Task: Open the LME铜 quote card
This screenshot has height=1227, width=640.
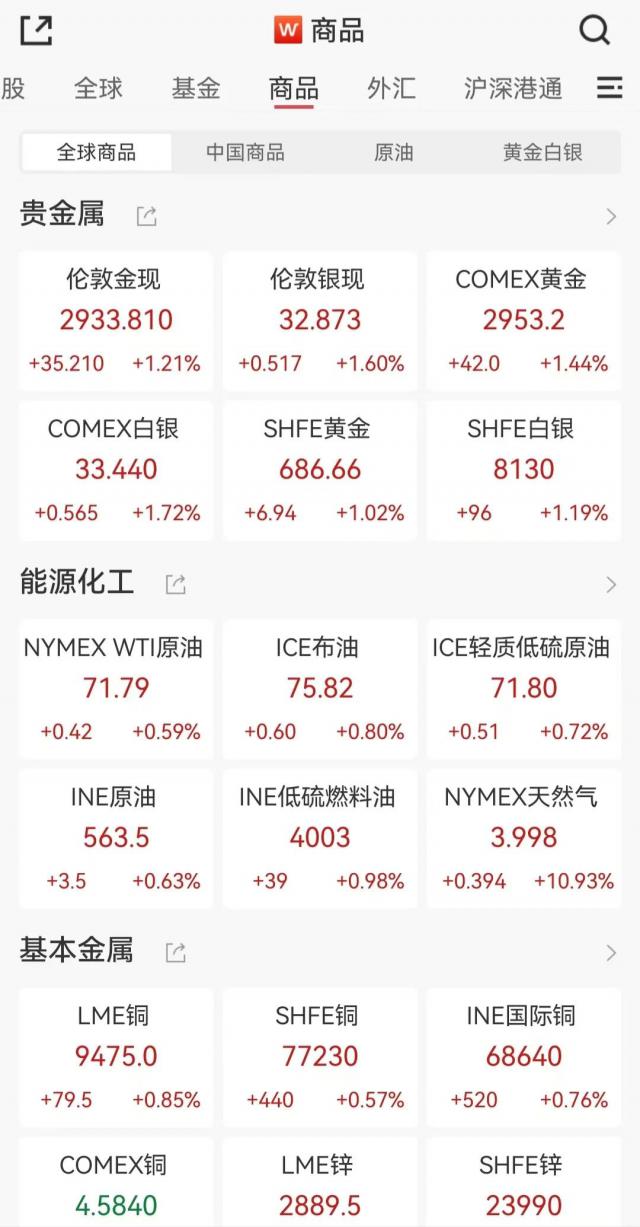Action: tap(116, 1056)
